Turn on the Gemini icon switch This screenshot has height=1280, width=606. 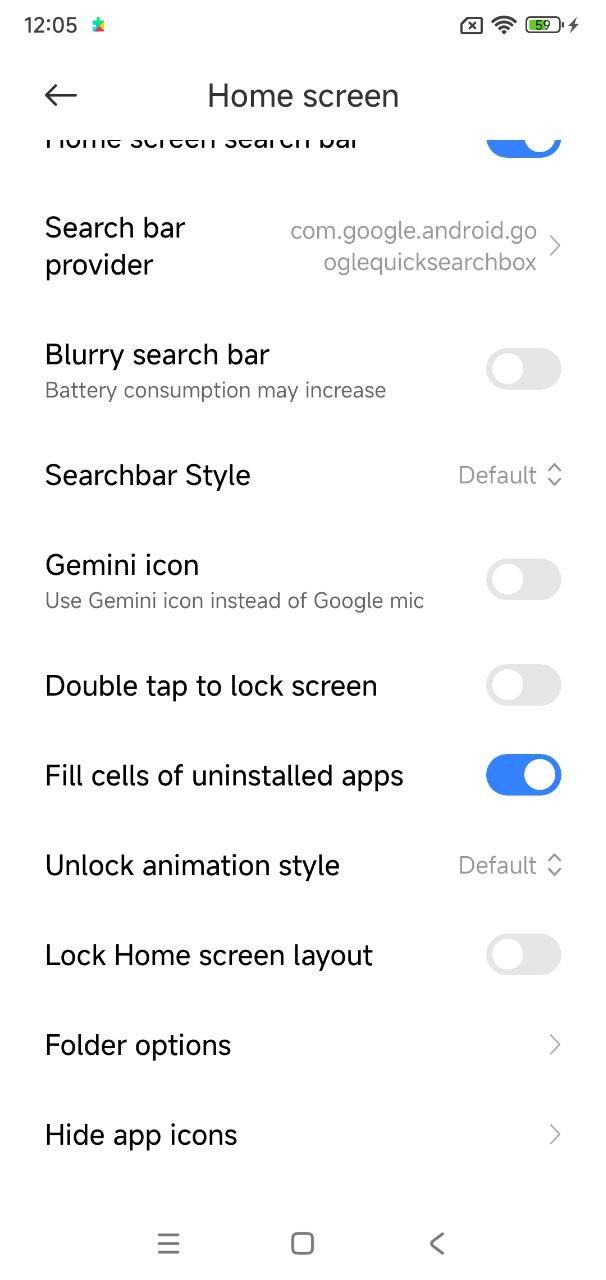point(523,579)
